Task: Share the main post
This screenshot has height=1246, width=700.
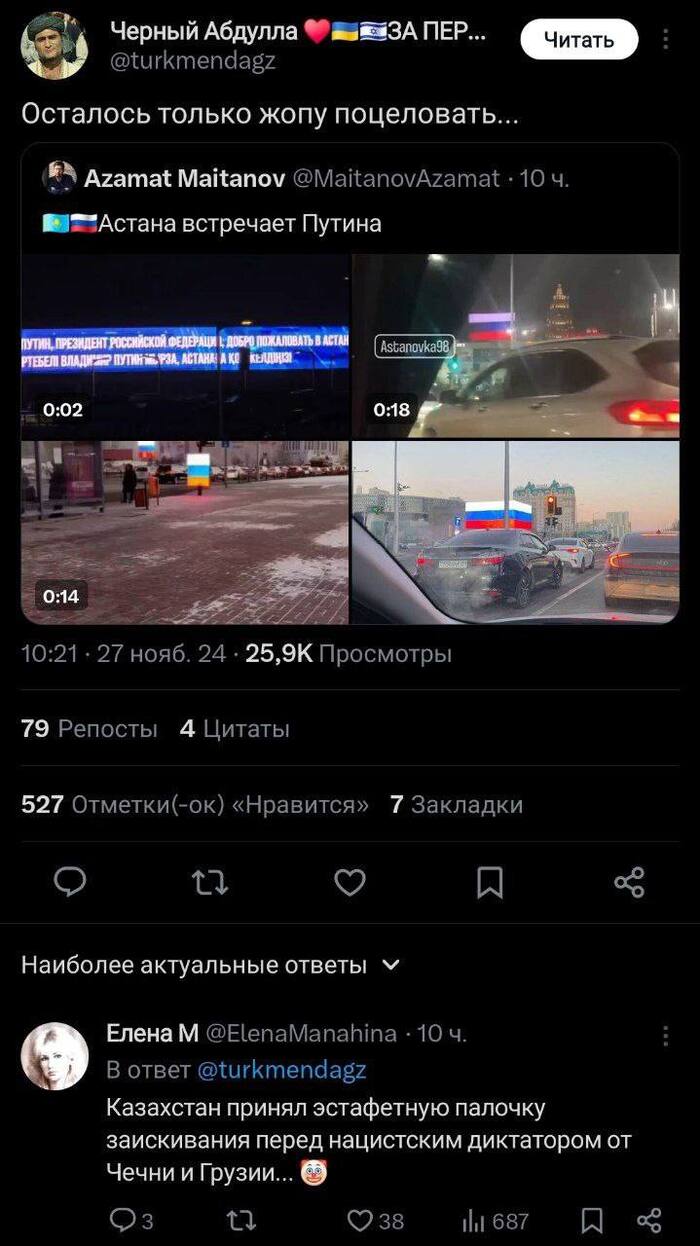Action: point(629,882)
